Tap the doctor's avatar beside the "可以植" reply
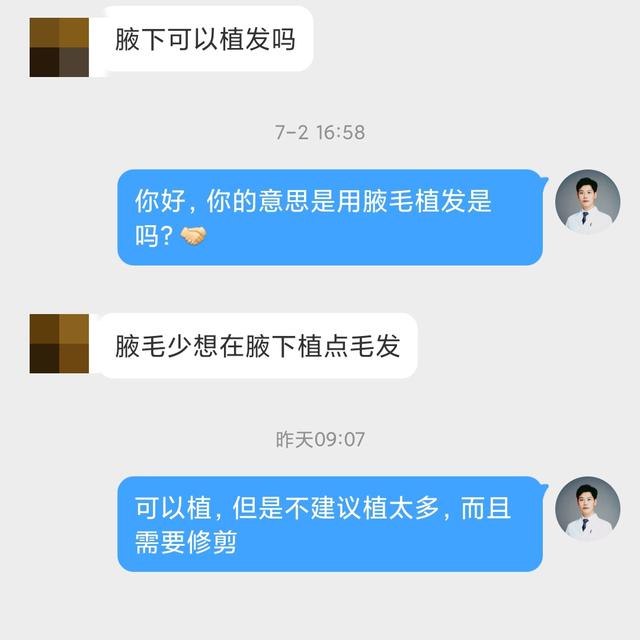 pos(587,509)
